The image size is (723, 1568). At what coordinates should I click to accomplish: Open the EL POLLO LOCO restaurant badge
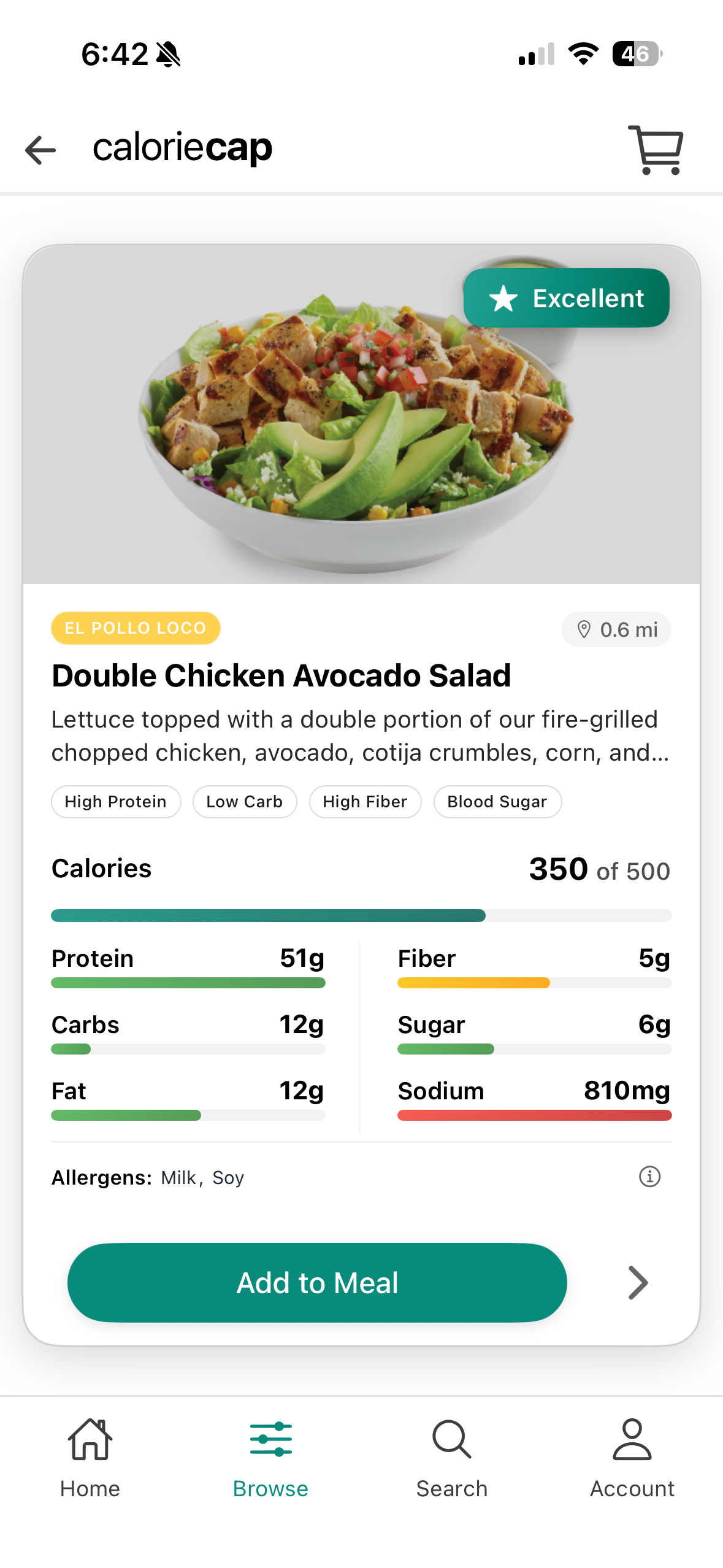pyautogui.click(x=135, y=628)
